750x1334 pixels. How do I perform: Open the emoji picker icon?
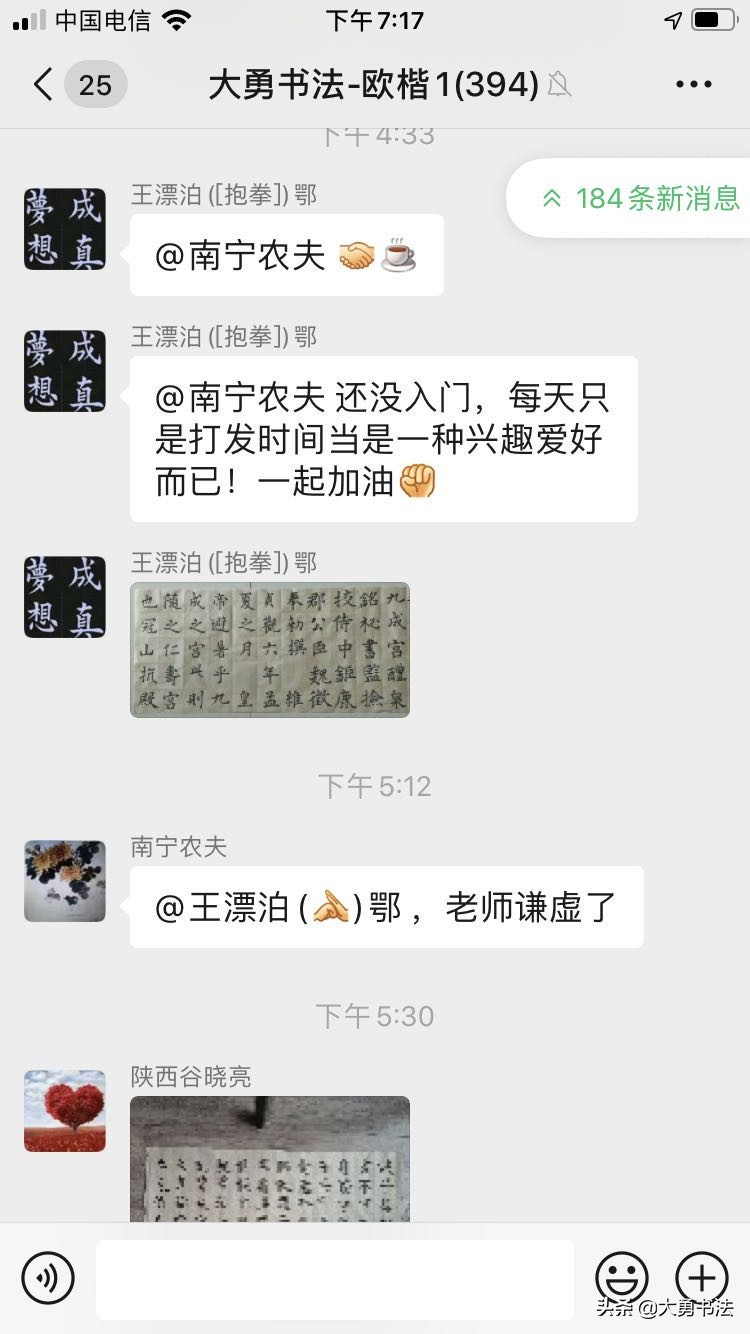pyautogui.click(x=622, y=1278)
